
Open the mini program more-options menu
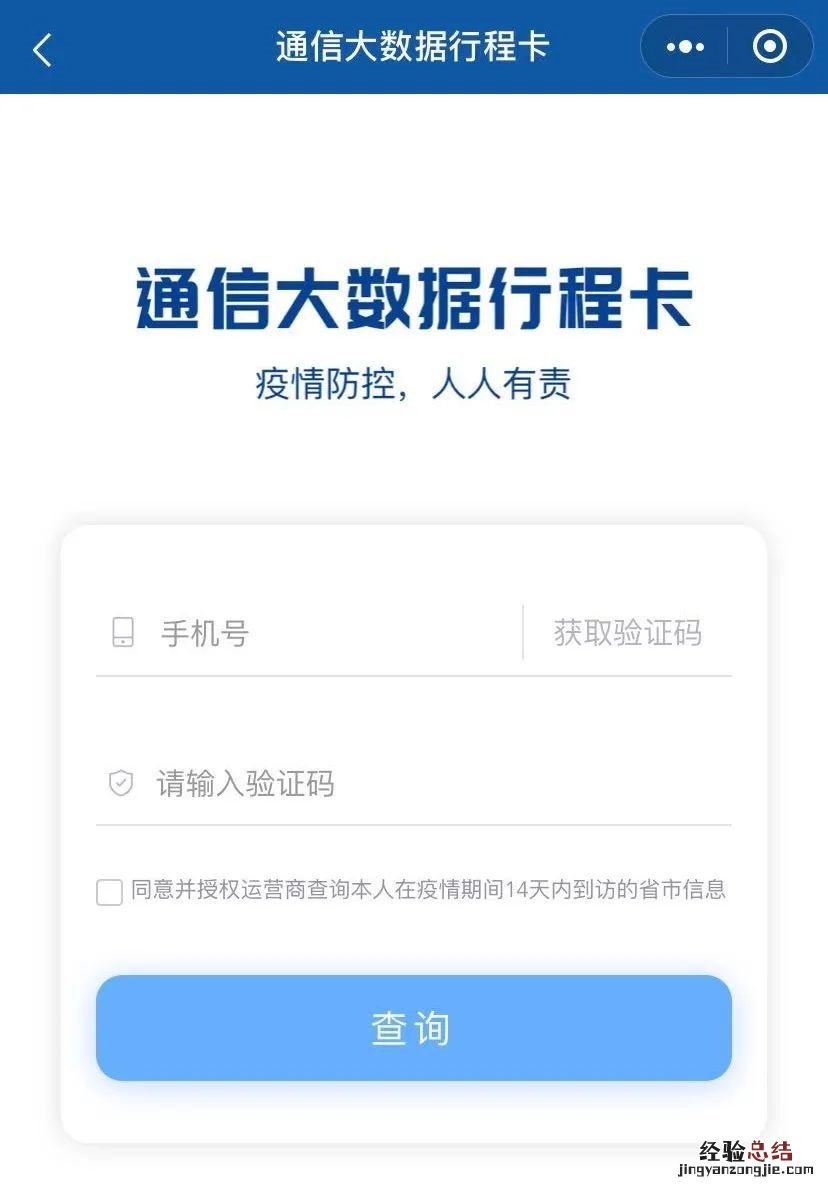685,47
